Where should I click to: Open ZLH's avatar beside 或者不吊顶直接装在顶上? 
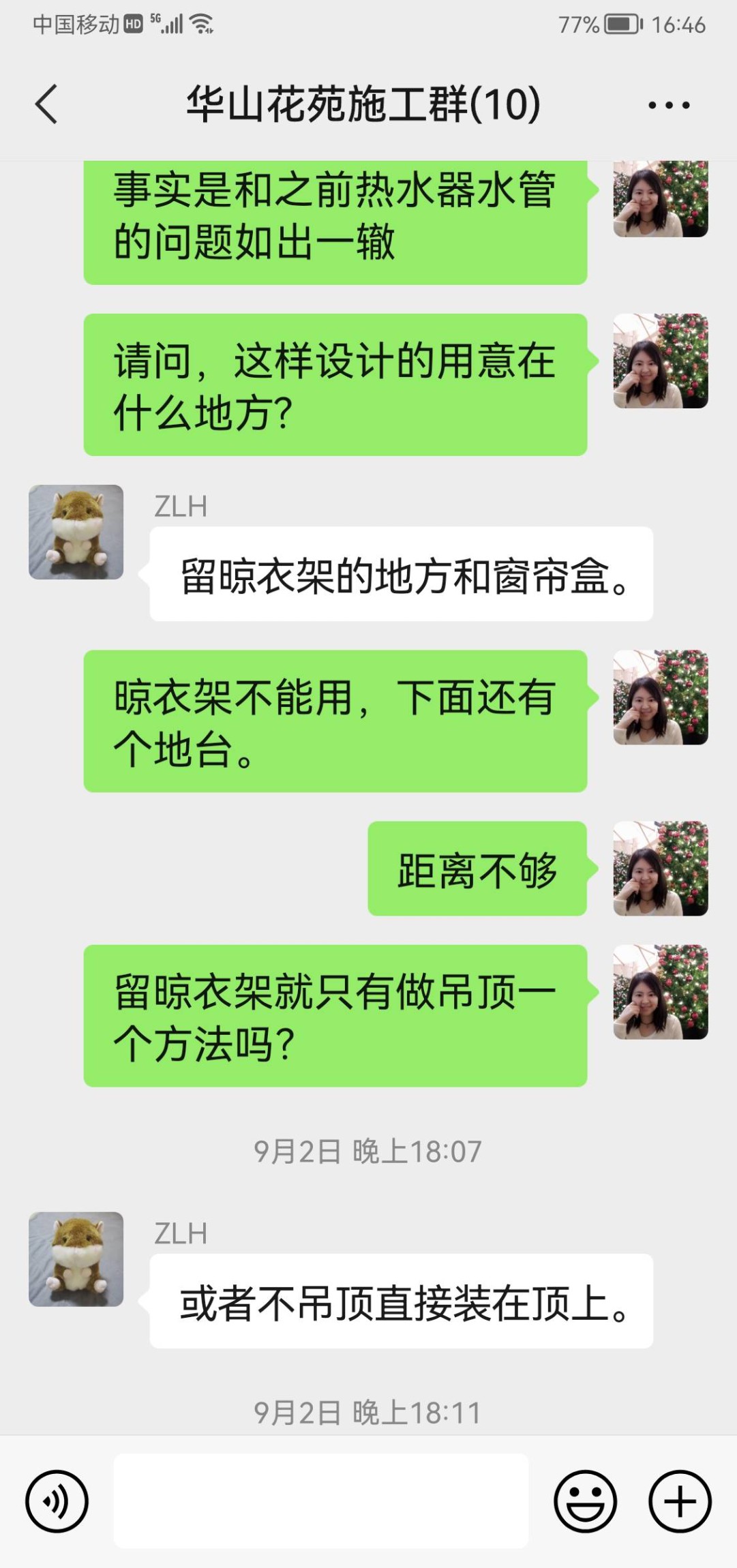[x=76, y=1259]
